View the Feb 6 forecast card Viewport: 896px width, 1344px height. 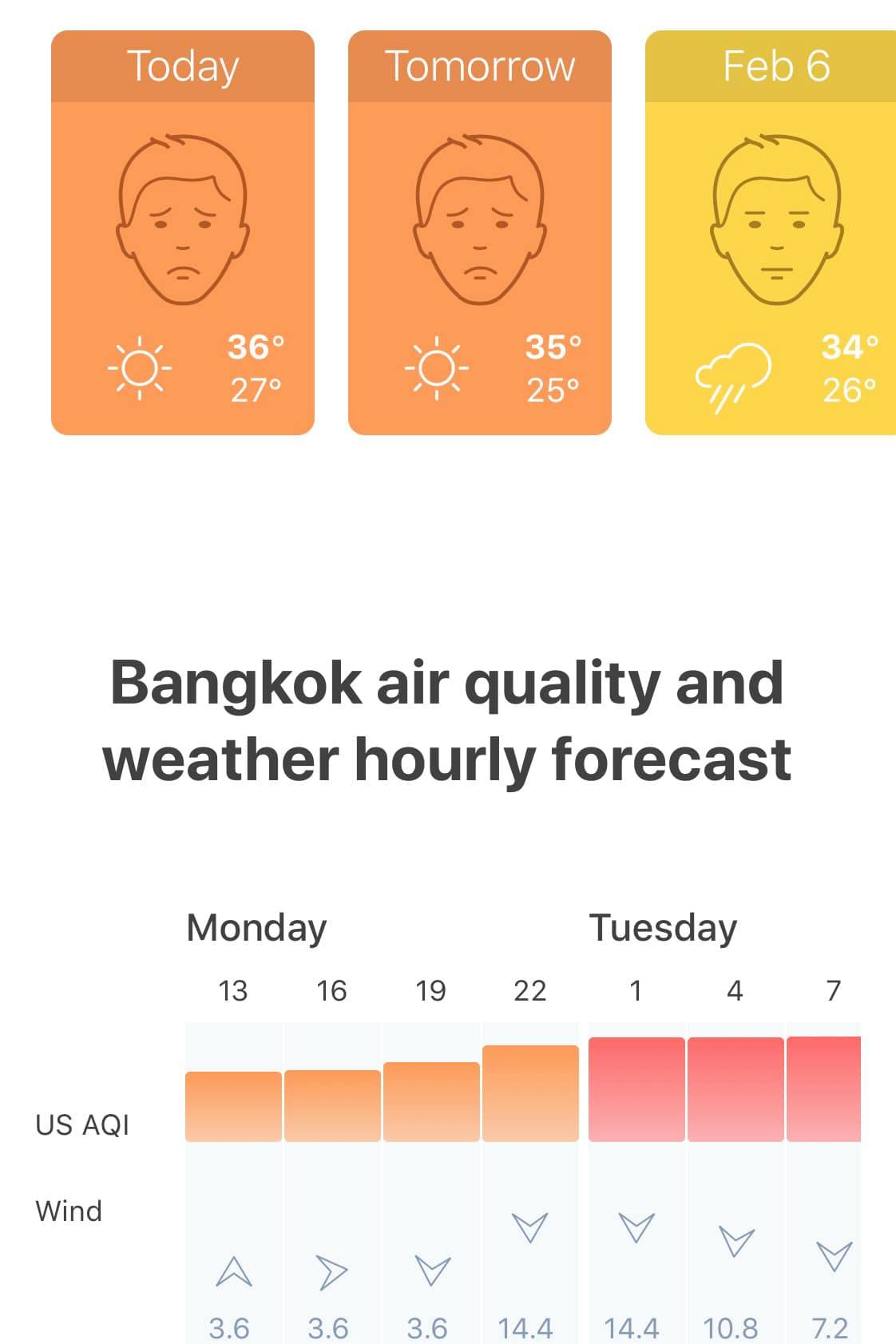(771, 232)
